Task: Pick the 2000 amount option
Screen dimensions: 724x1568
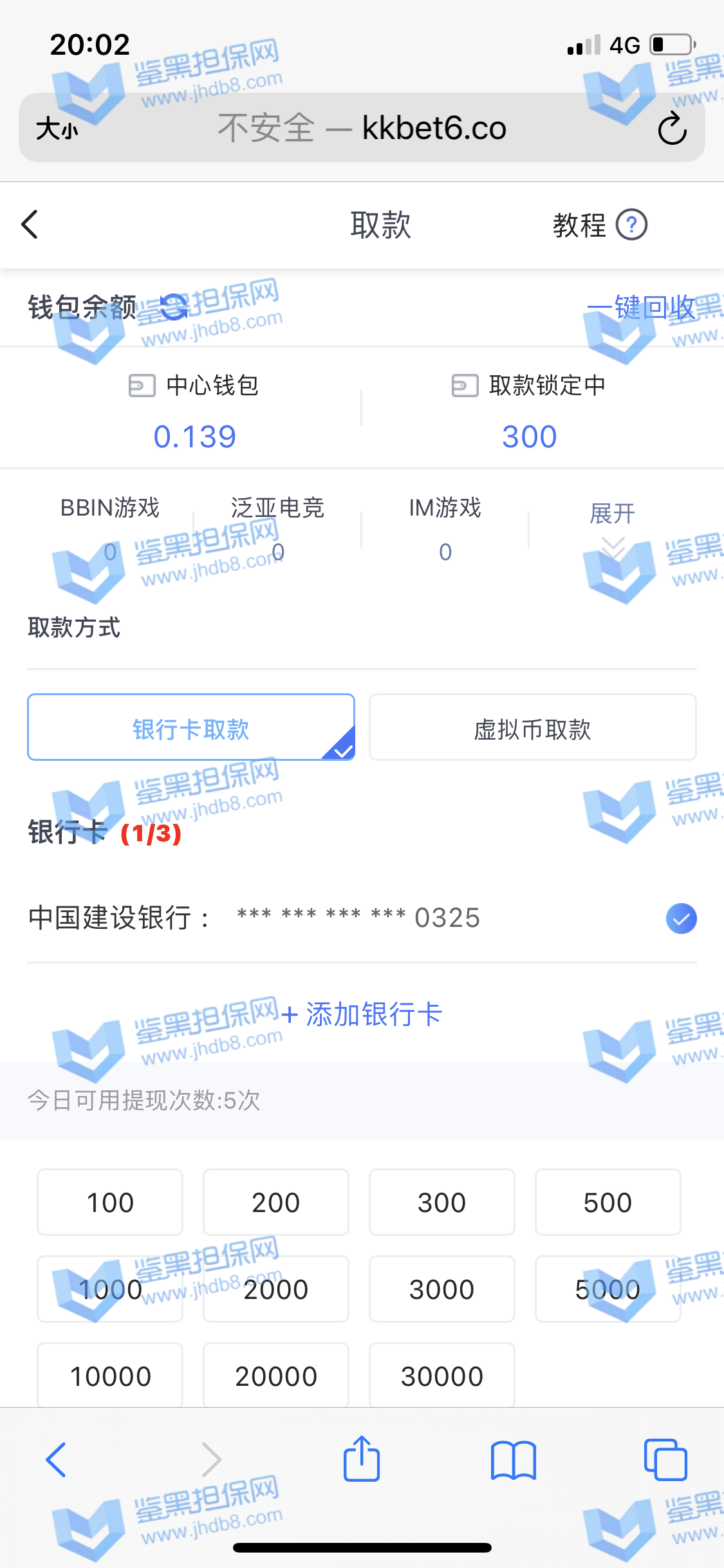Action: [x=276, y=1289]
